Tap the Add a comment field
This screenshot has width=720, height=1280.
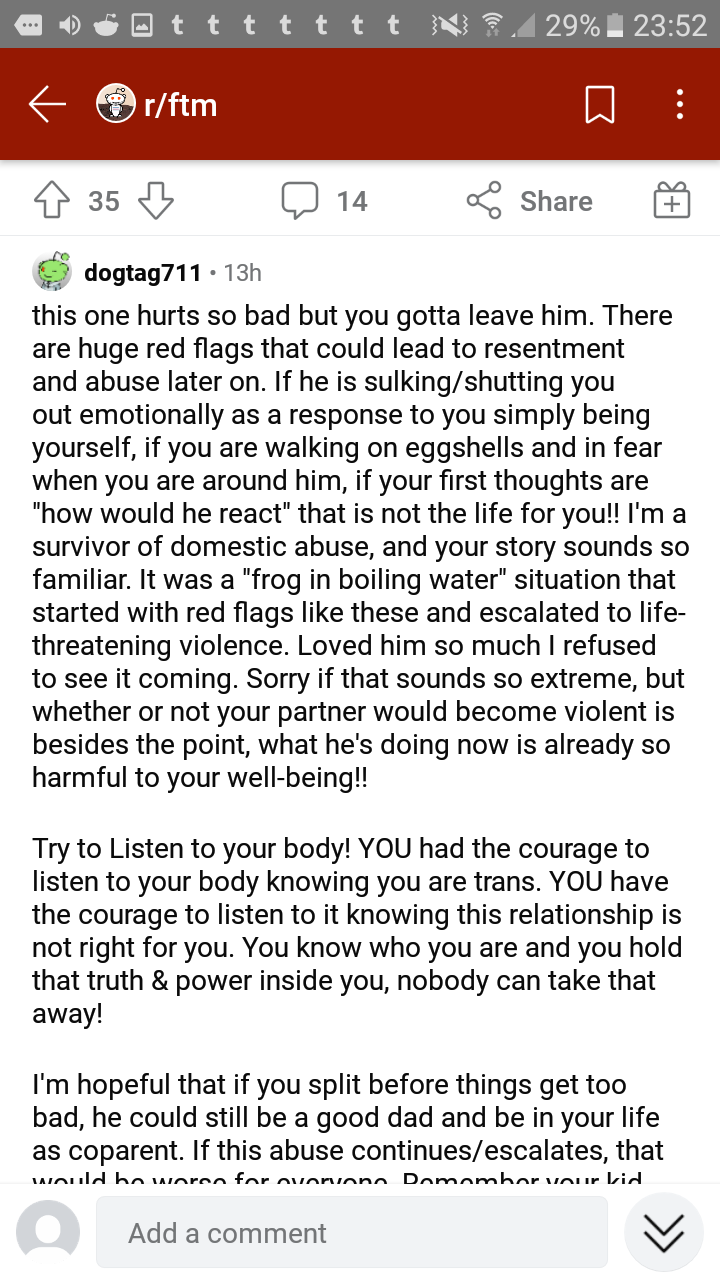pos(352,1233)
